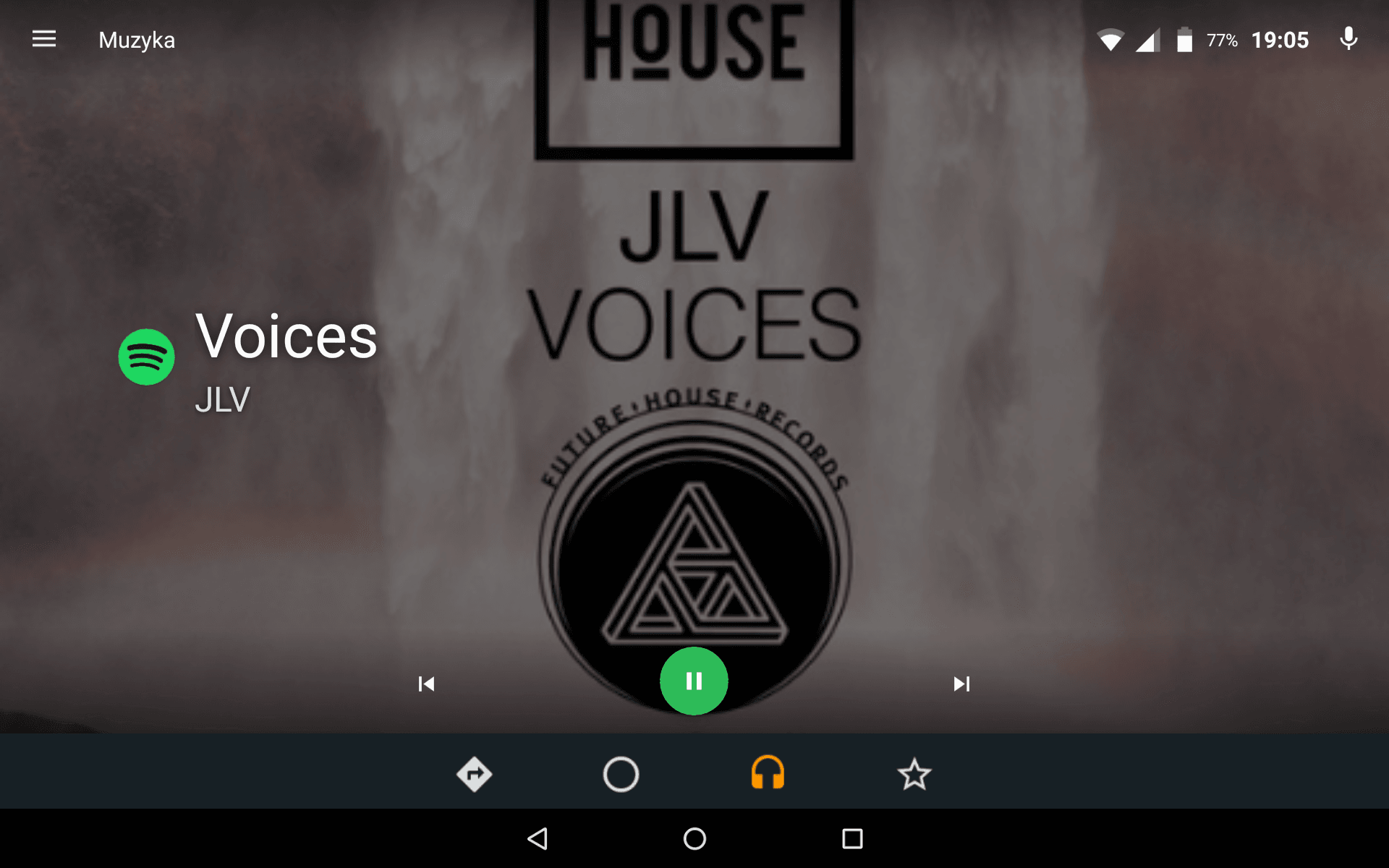Image resolution: width=1389 pixels, height=868 pixels.
Task: Open the star tab in the bottom bar
Action: (914, 775)
